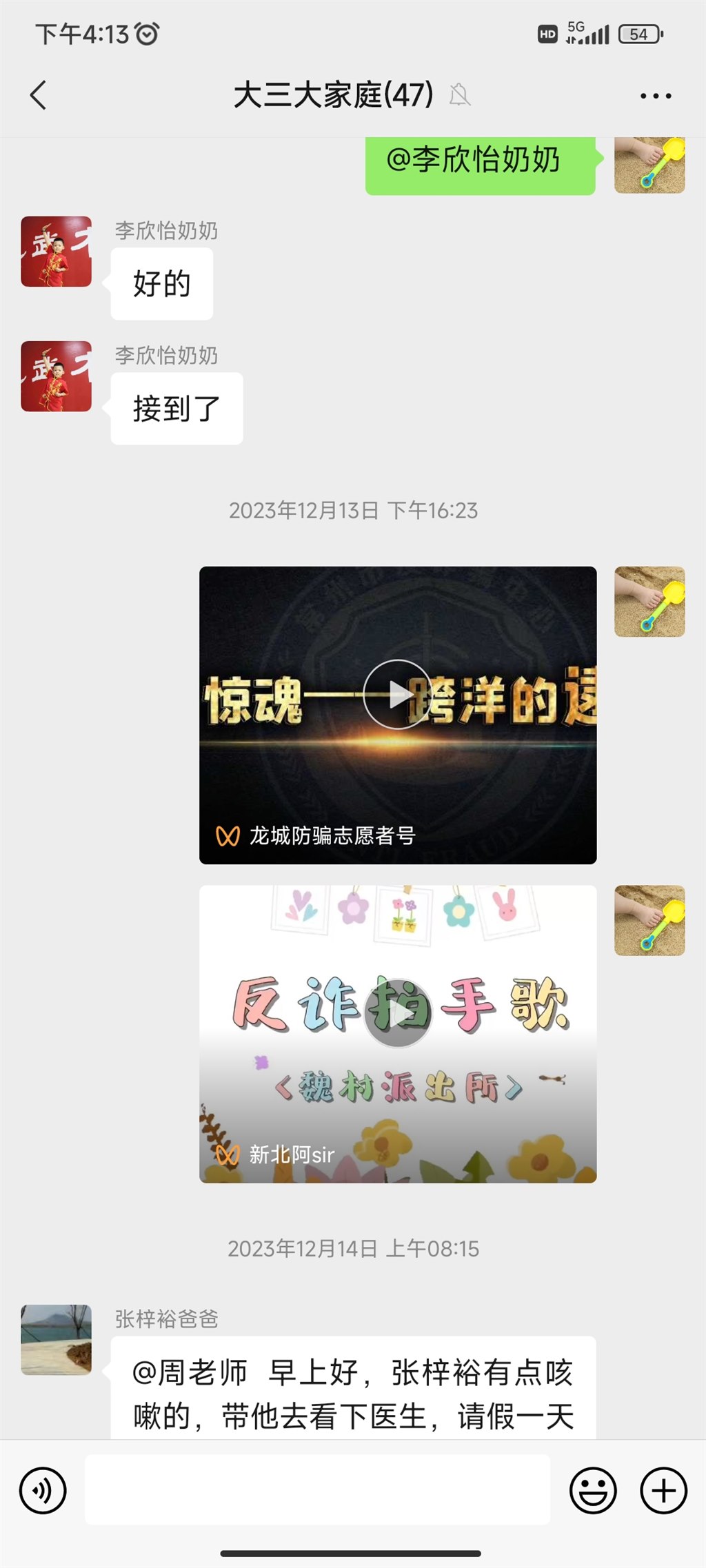
Task: Open the three-dot chat info menu
Action: (655, 96)
